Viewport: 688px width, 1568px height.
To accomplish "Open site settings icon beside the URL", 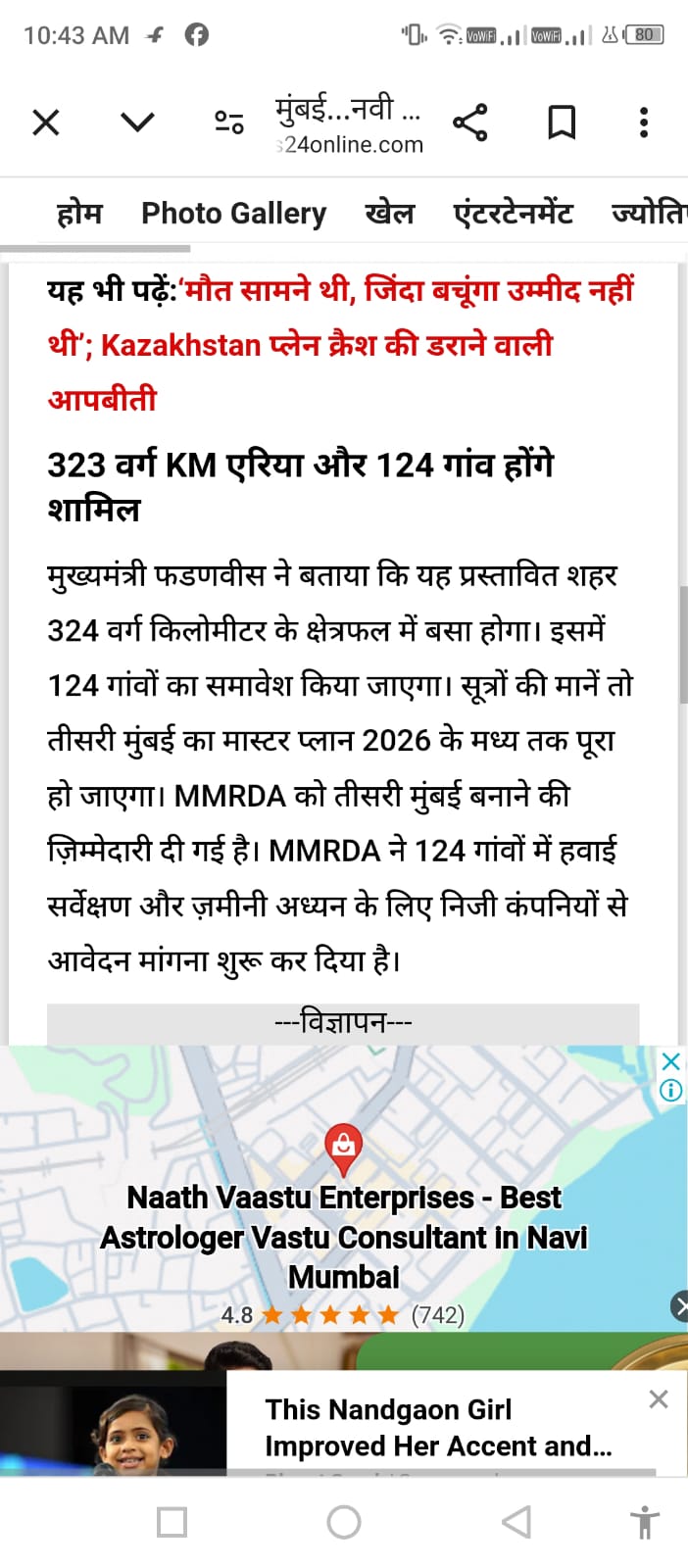I will [x=229, y=122].
